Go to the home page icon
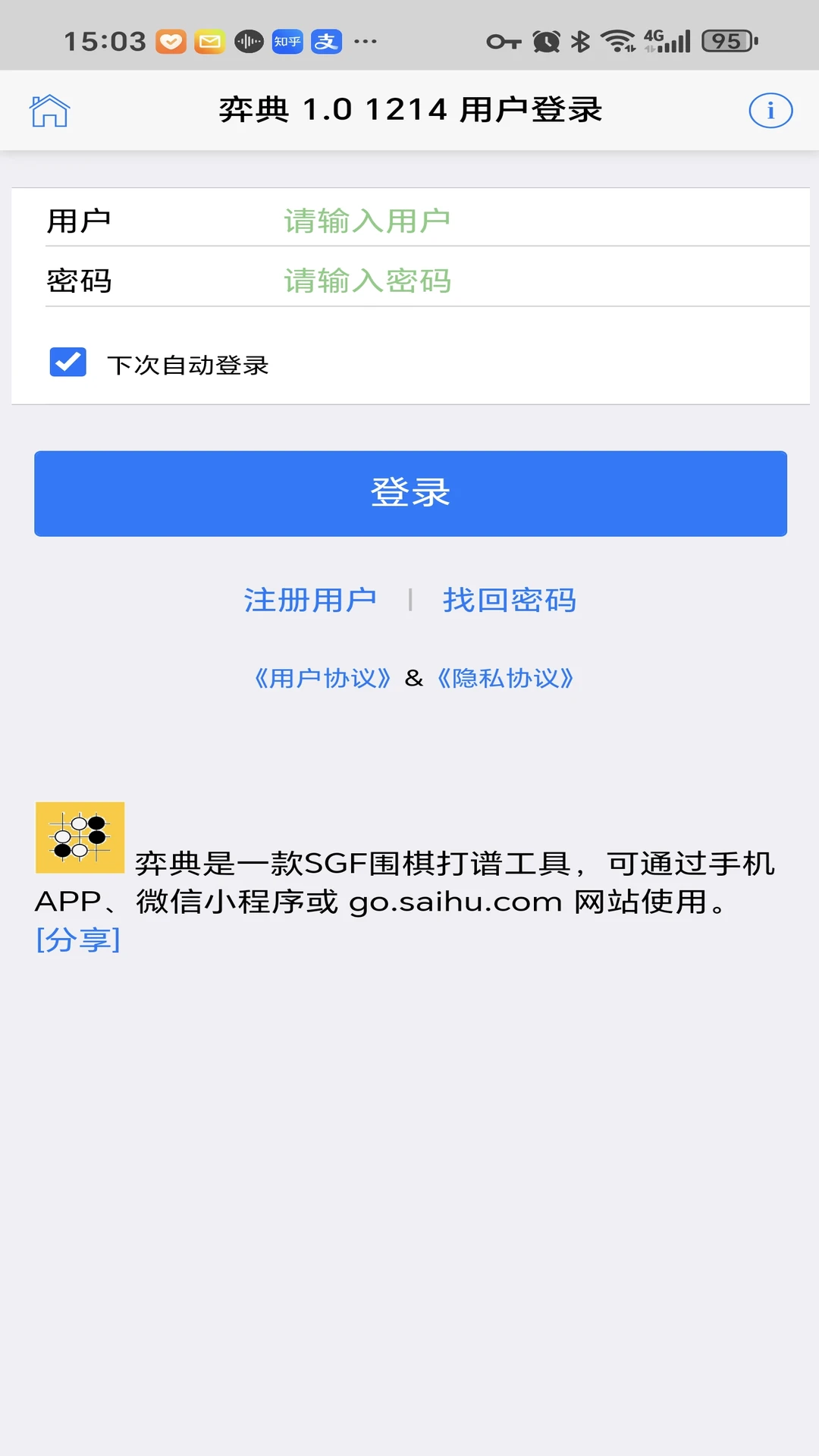Image resolution: width=819 pixels, height=1456 pixels. point(49,111)
